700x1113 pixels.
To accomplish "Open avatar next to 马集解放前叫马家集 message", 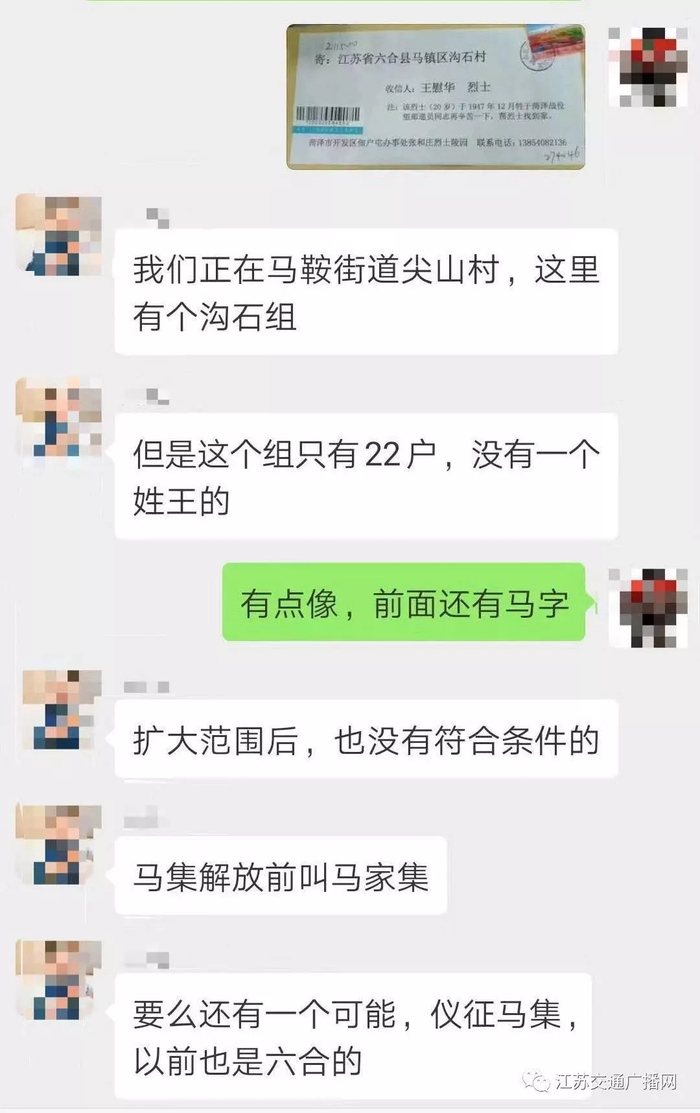I will (58, 844).
